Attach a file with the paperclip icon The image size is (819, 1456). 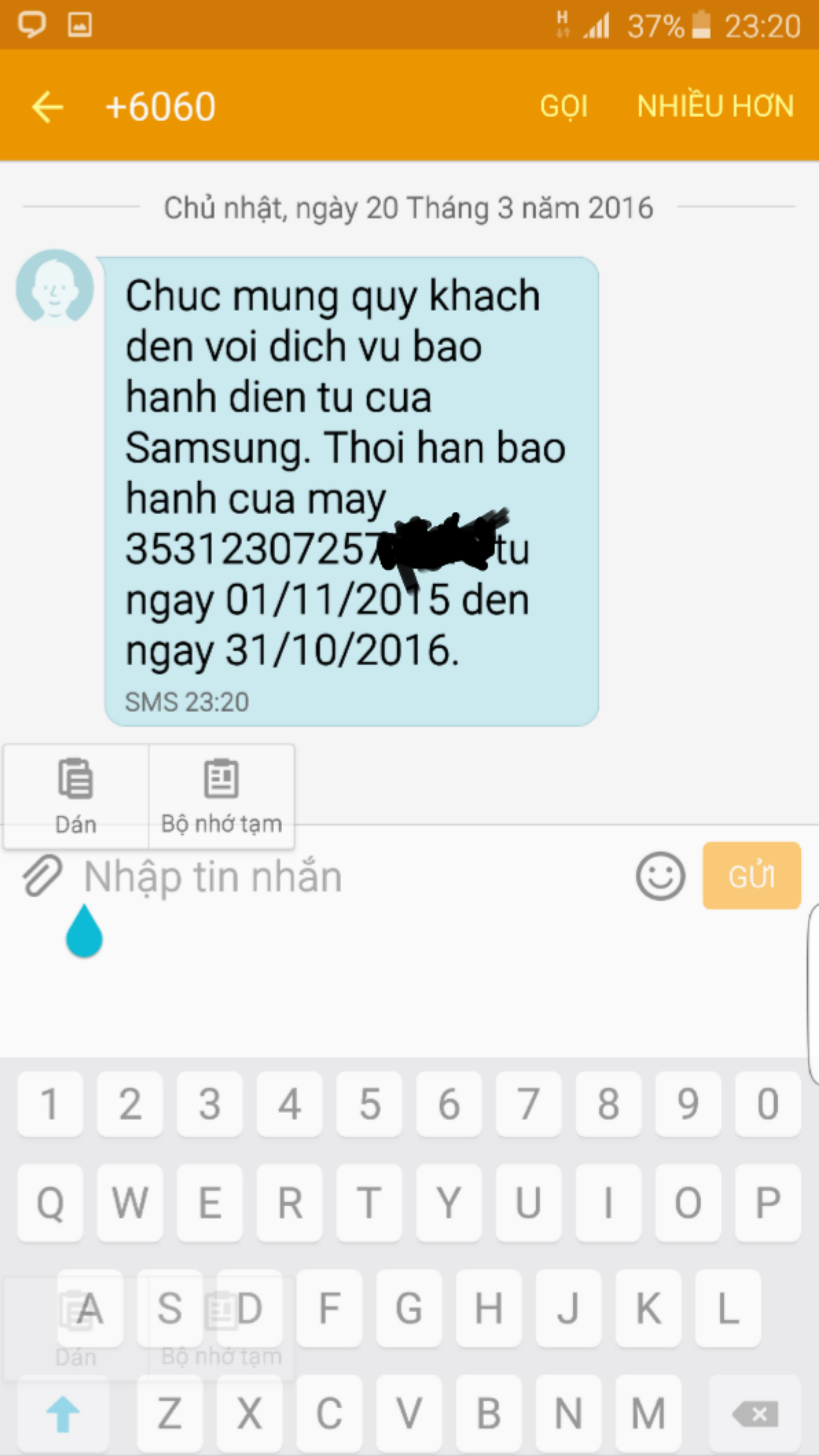tap(42, 876)
